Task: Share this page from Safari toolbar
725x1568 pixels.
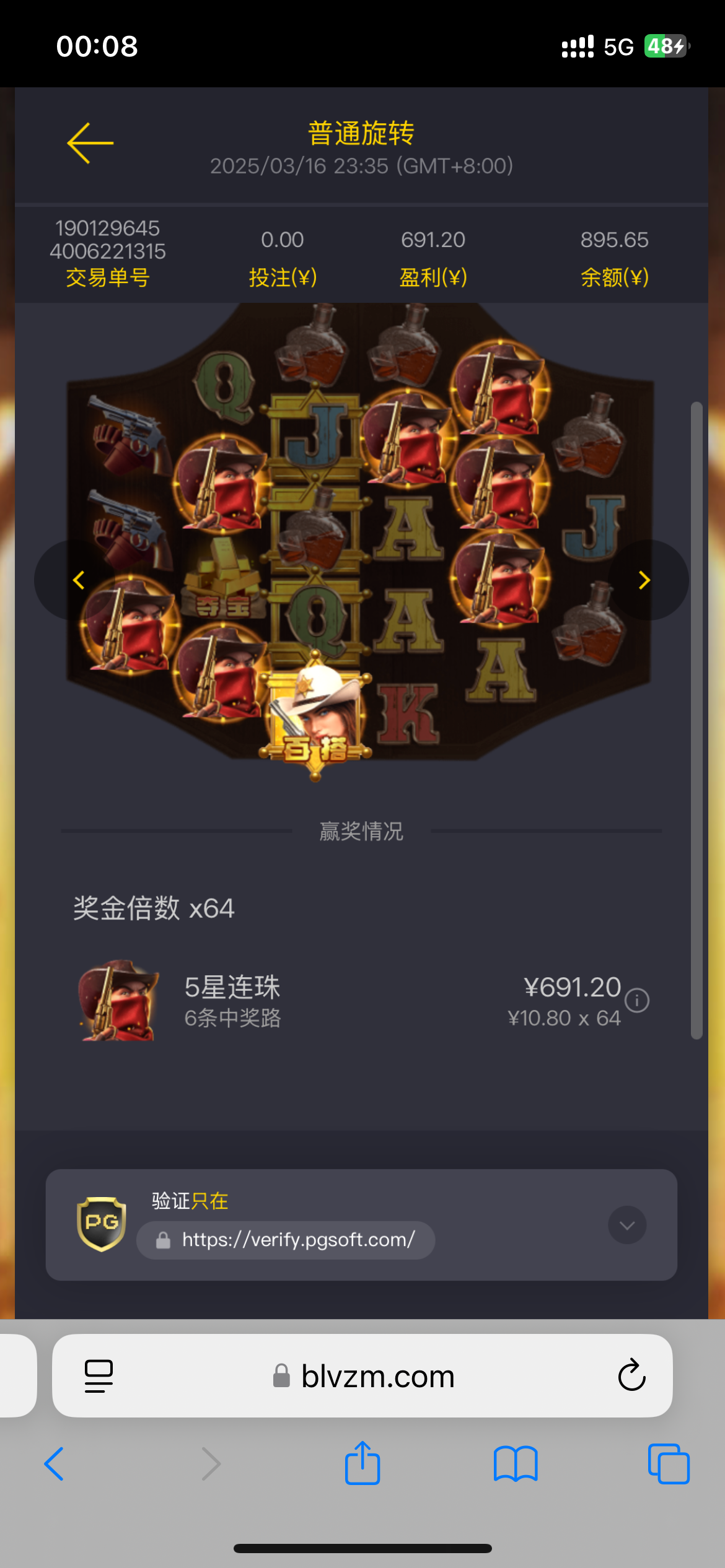Action: pyautogui.click(x=362, y=1464)
